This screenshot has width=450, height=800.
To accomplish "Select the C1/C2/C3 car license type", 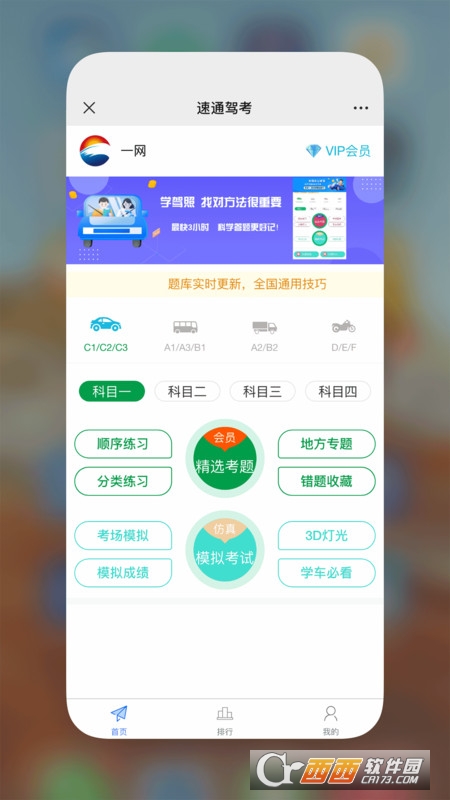I will point(106,334).
